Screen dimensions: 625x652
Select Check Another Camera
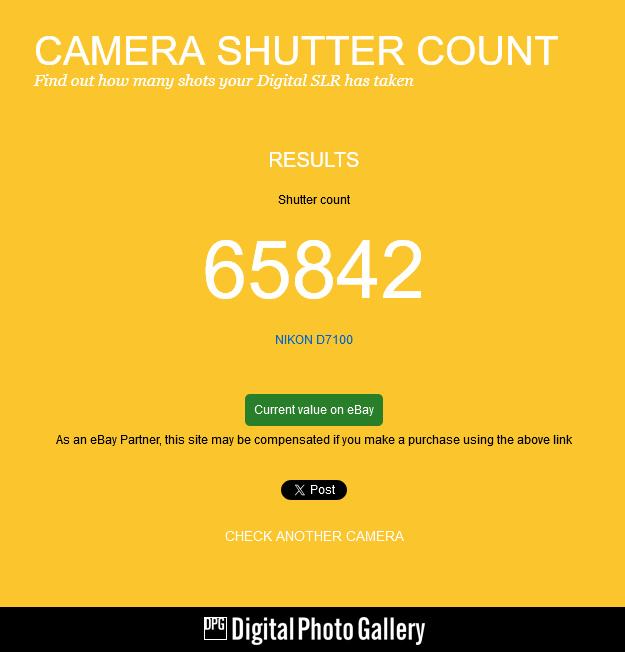[x=313, y=537]
